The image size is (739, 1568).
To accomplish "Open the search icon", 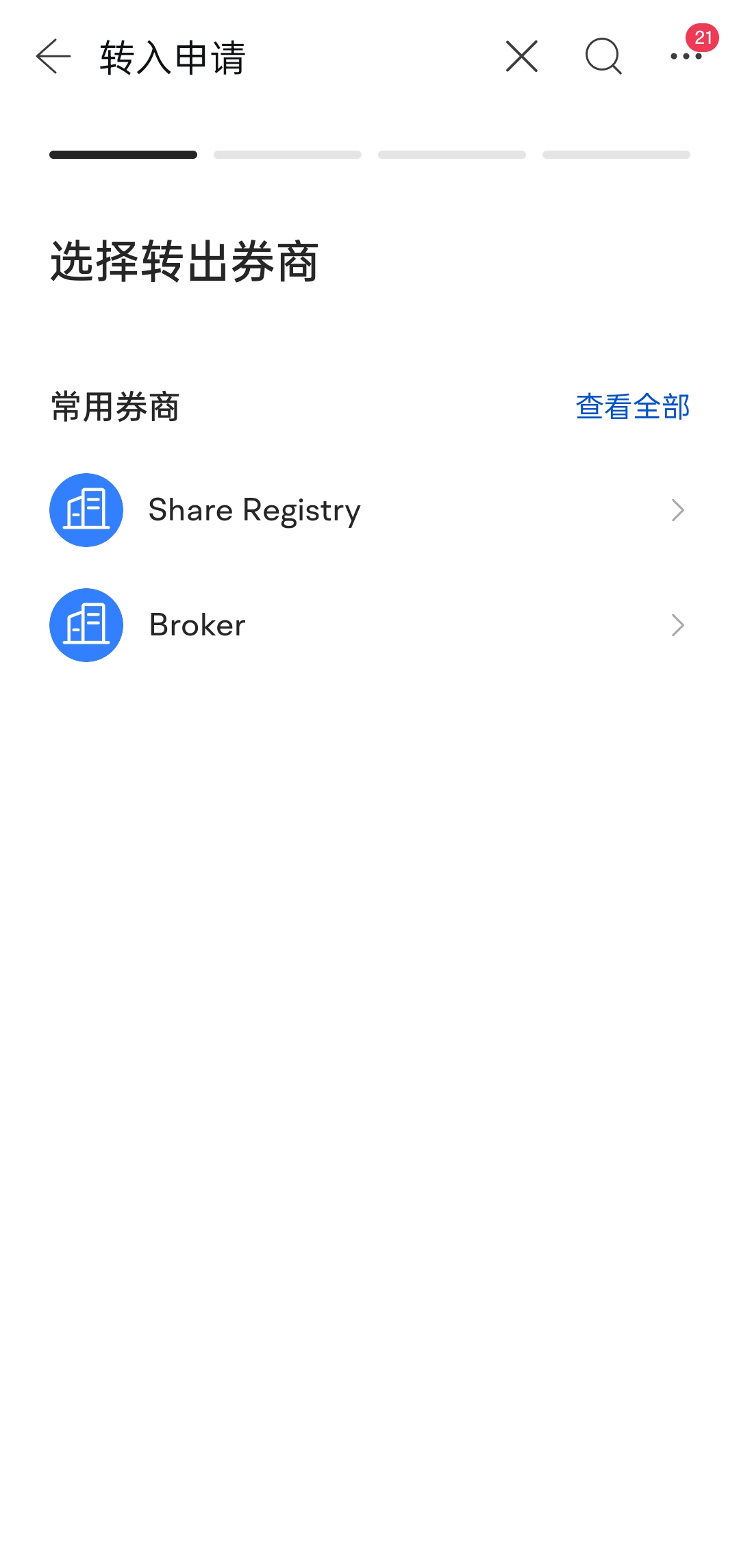I will click(x=603, y=57).
